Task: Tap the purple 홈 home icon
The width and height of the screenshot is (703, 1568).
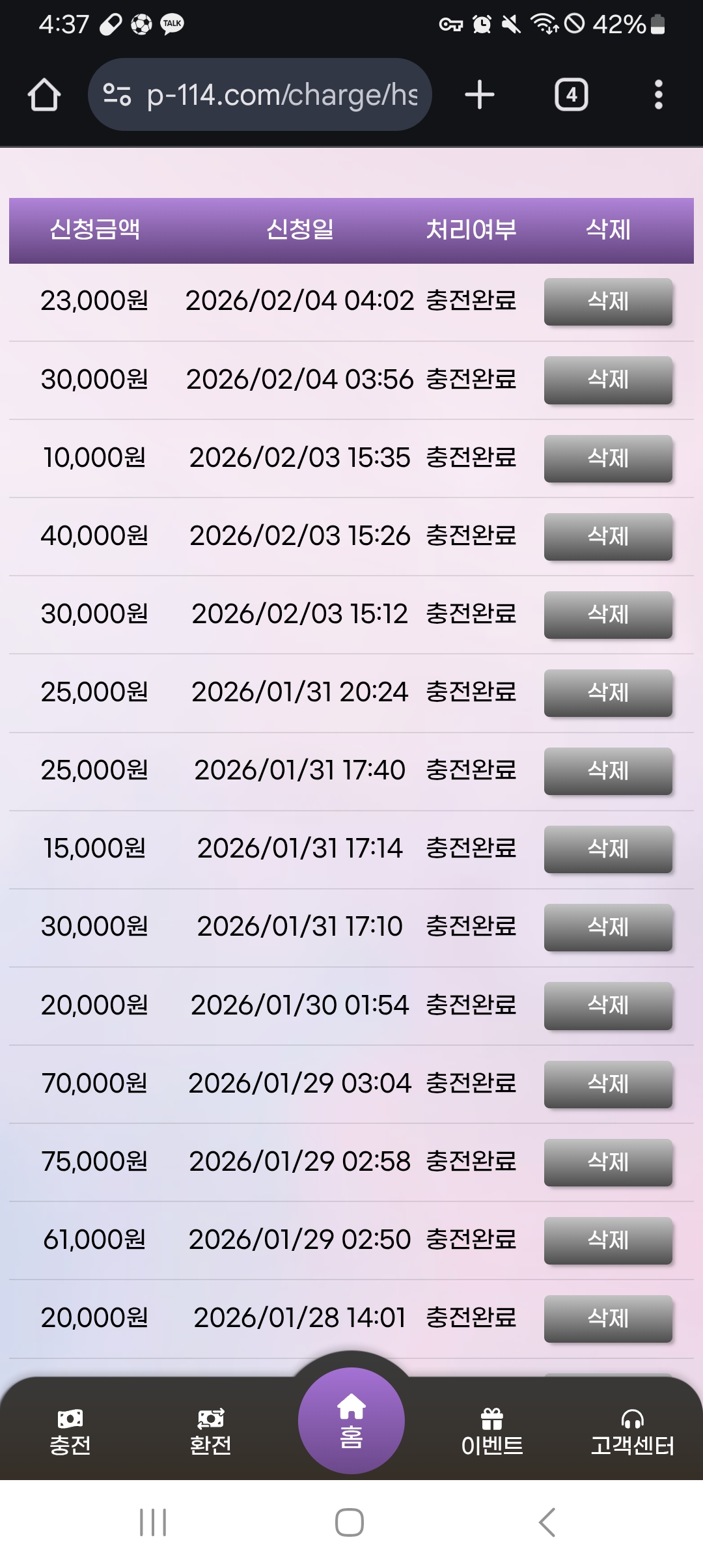Action: [351, 1420]
